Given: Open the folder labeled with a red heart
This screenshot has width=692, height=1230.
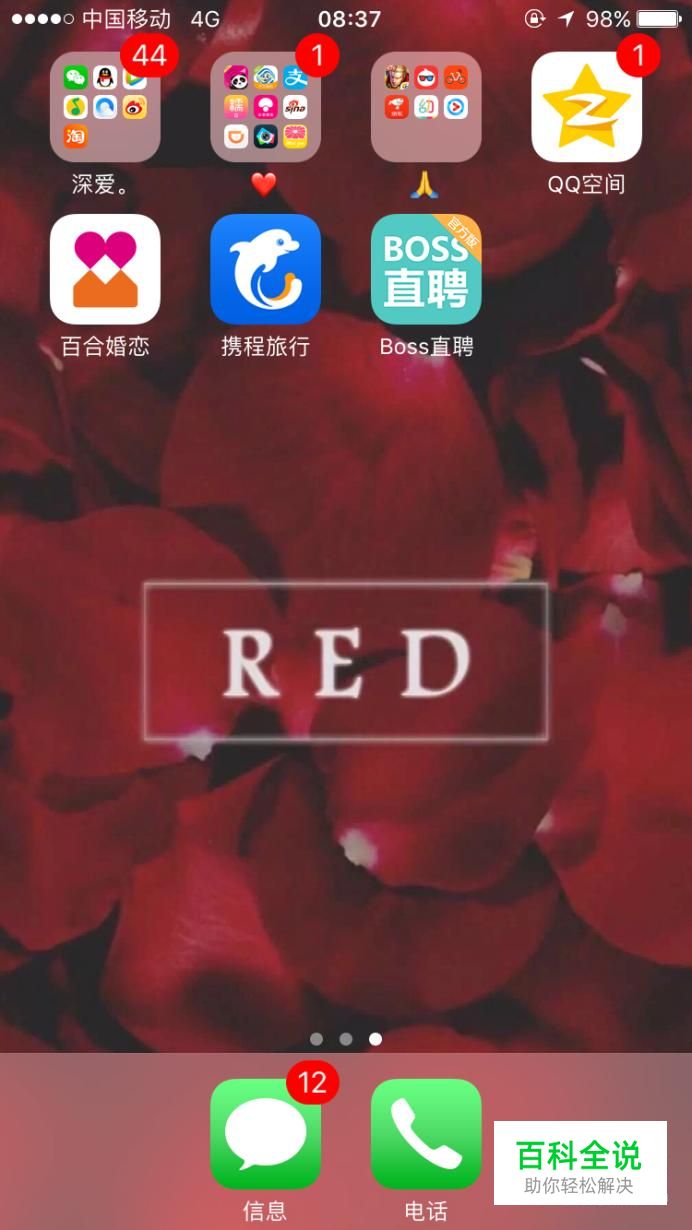Looking at the screenshot, I should click(x=266, y=107).
